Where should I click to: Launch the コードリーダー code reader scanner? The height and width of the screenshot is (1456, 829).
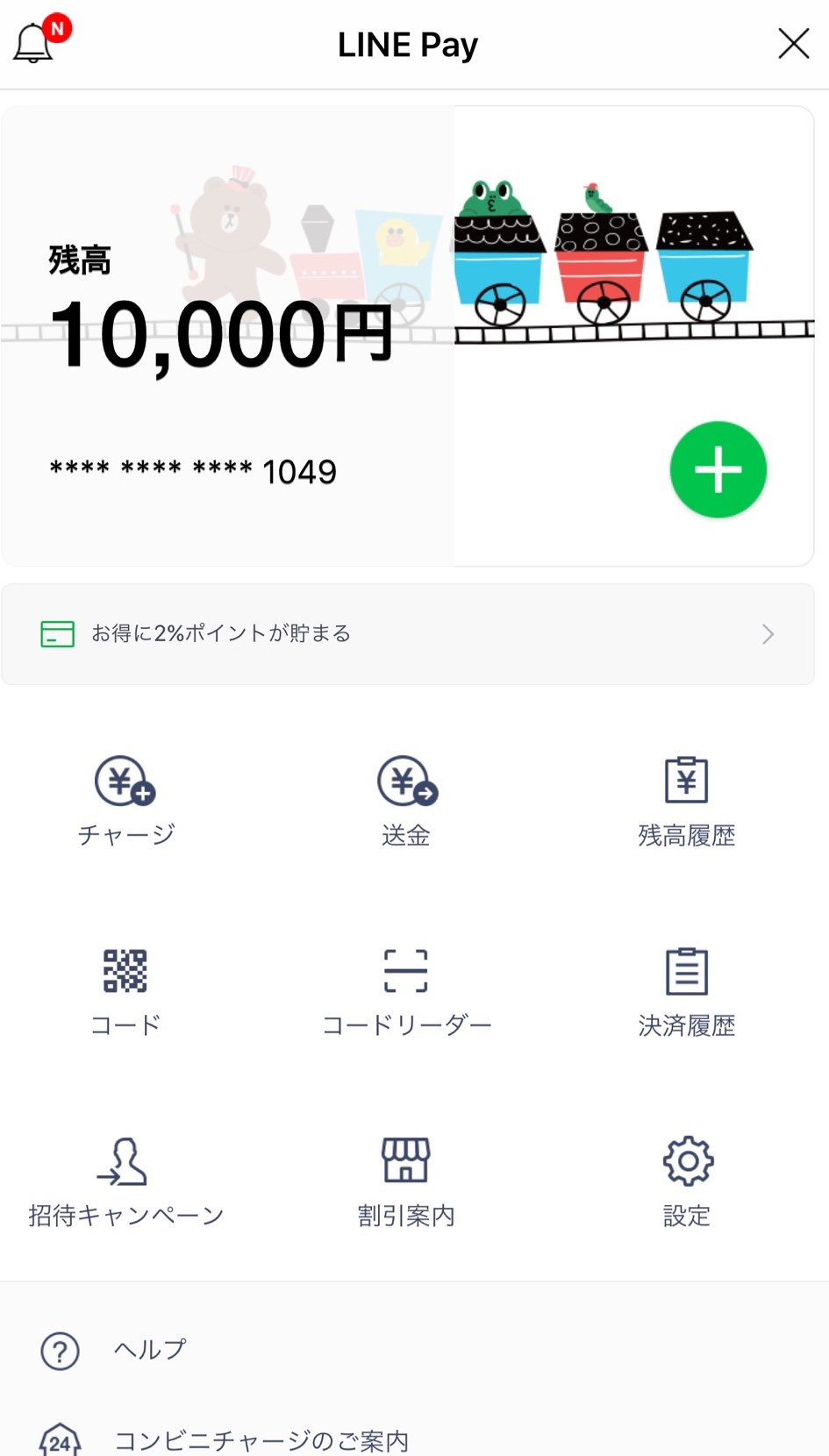pos(405,987)
